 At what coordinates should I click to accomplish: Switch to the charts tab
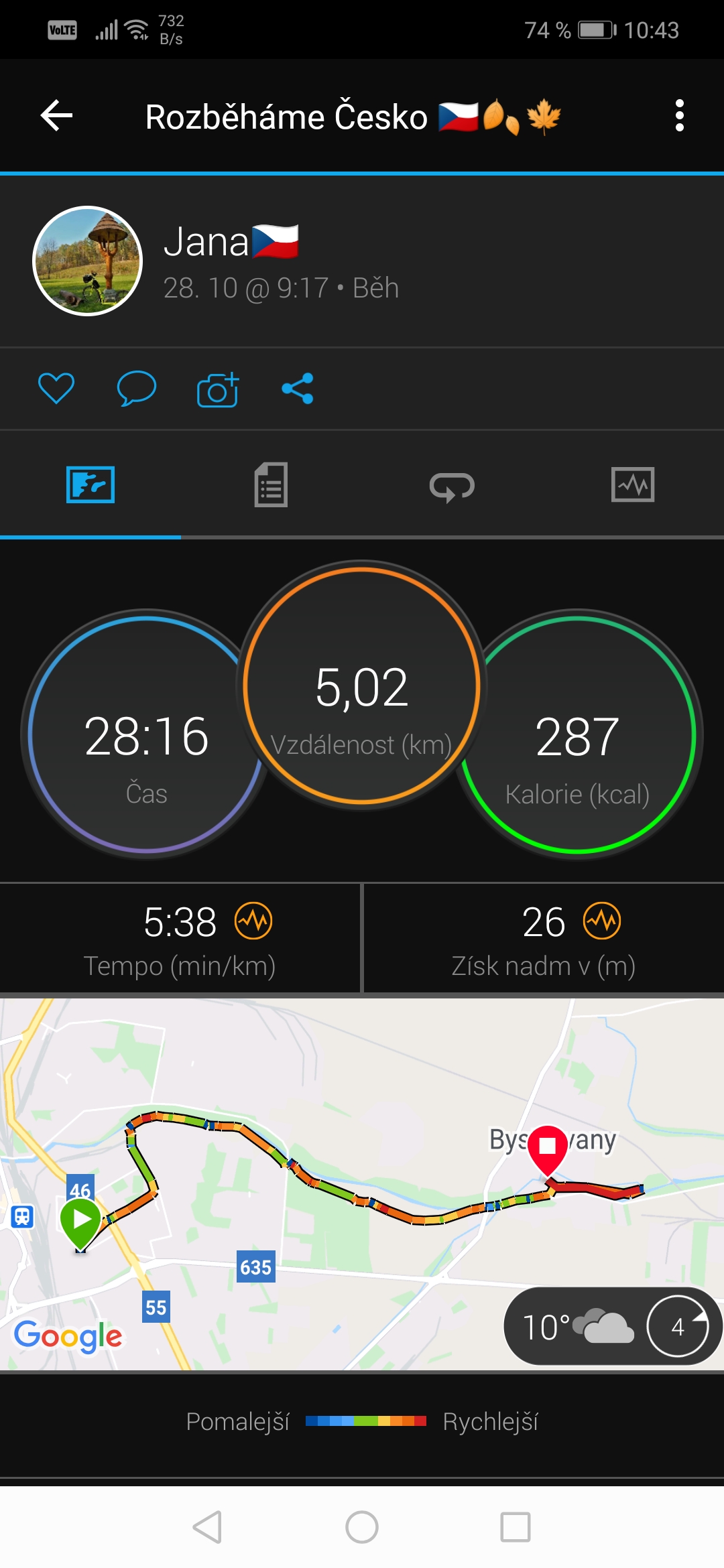[633, 484]
